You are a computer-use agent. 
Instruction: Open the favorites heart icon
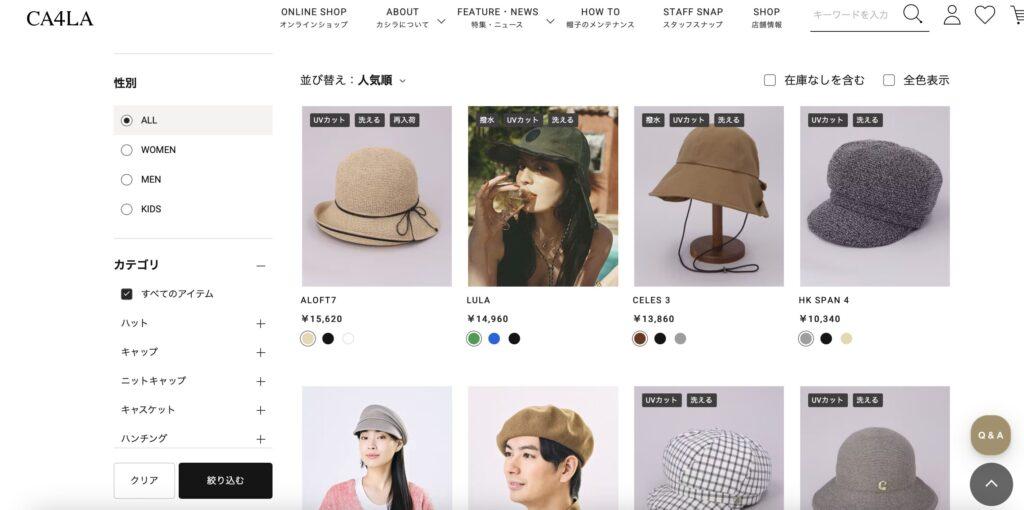985,14
